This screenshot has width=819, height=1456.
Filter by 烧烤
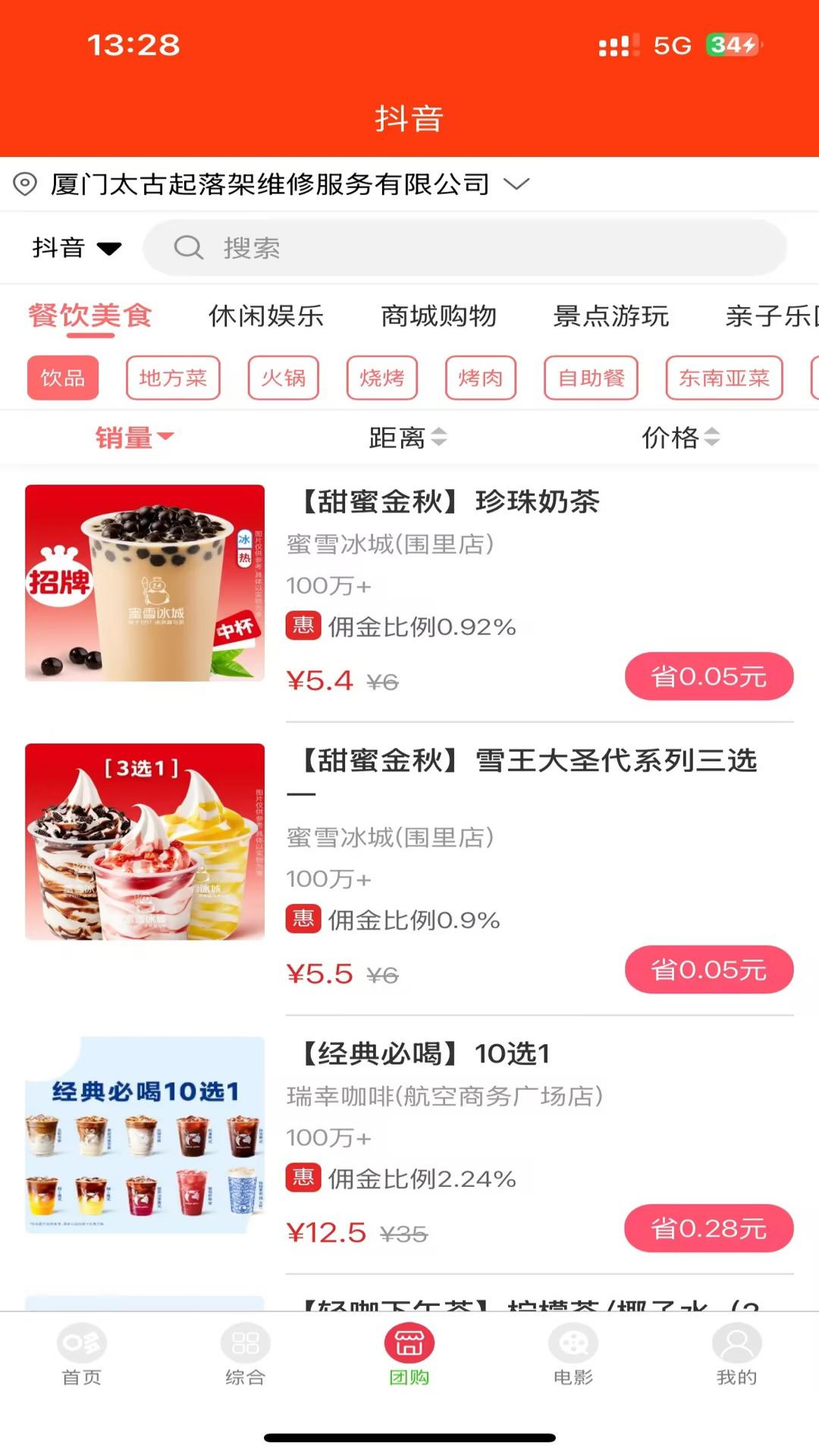tap(382, 378)
